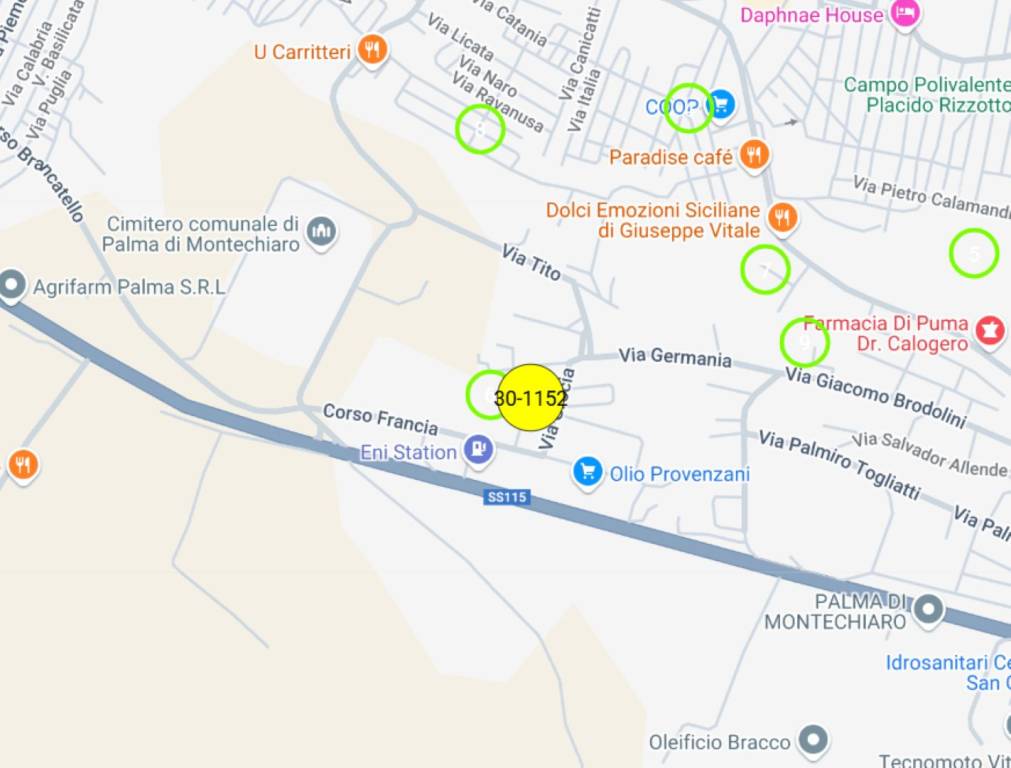
Task: Open the Paradise café restaurant pin
Action: pyautogui.click(x=754, y=155)
